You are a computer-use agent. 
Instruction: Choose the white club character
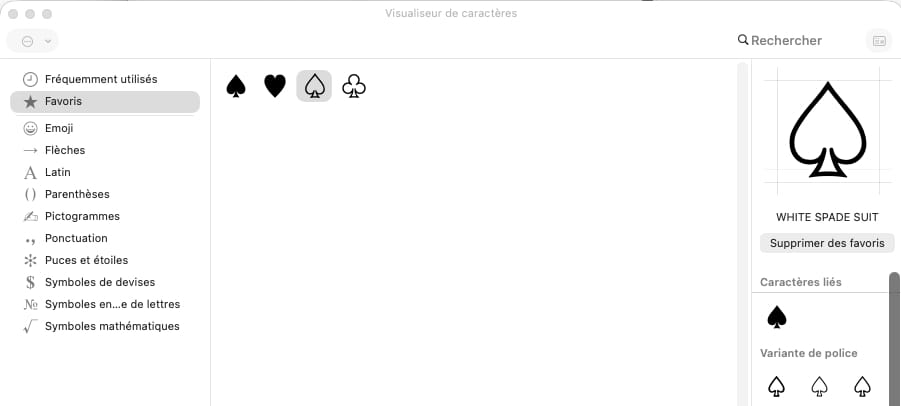[354, 87]
